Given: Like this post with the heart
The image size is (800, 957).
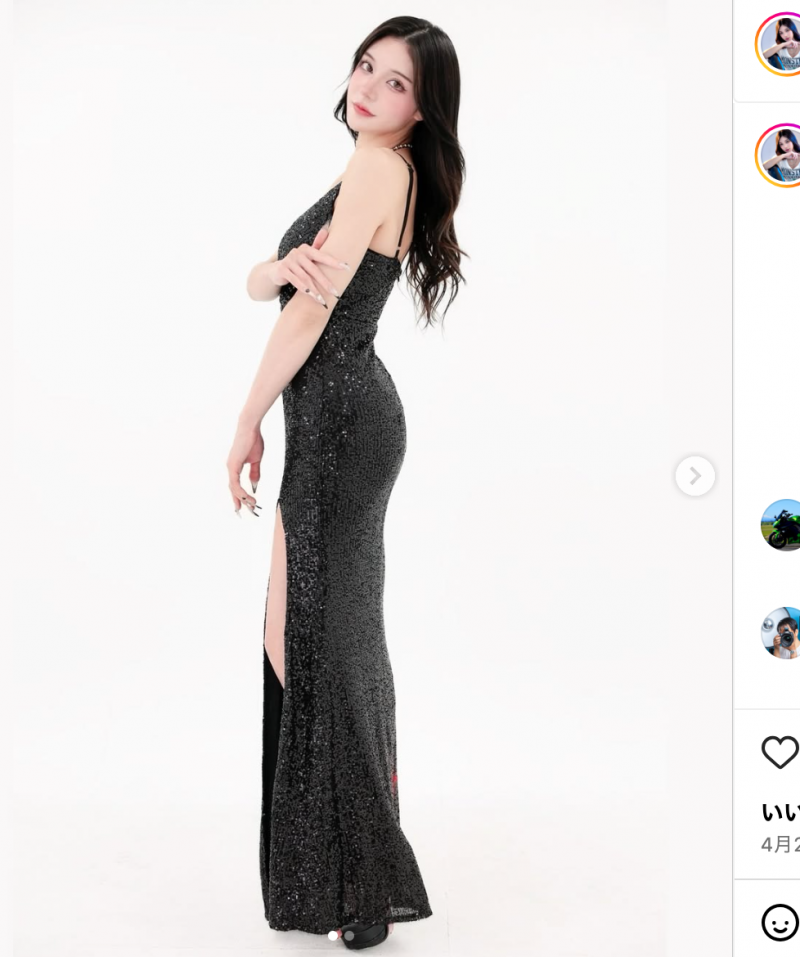Looking at the screenshot, I should (780, 752).
